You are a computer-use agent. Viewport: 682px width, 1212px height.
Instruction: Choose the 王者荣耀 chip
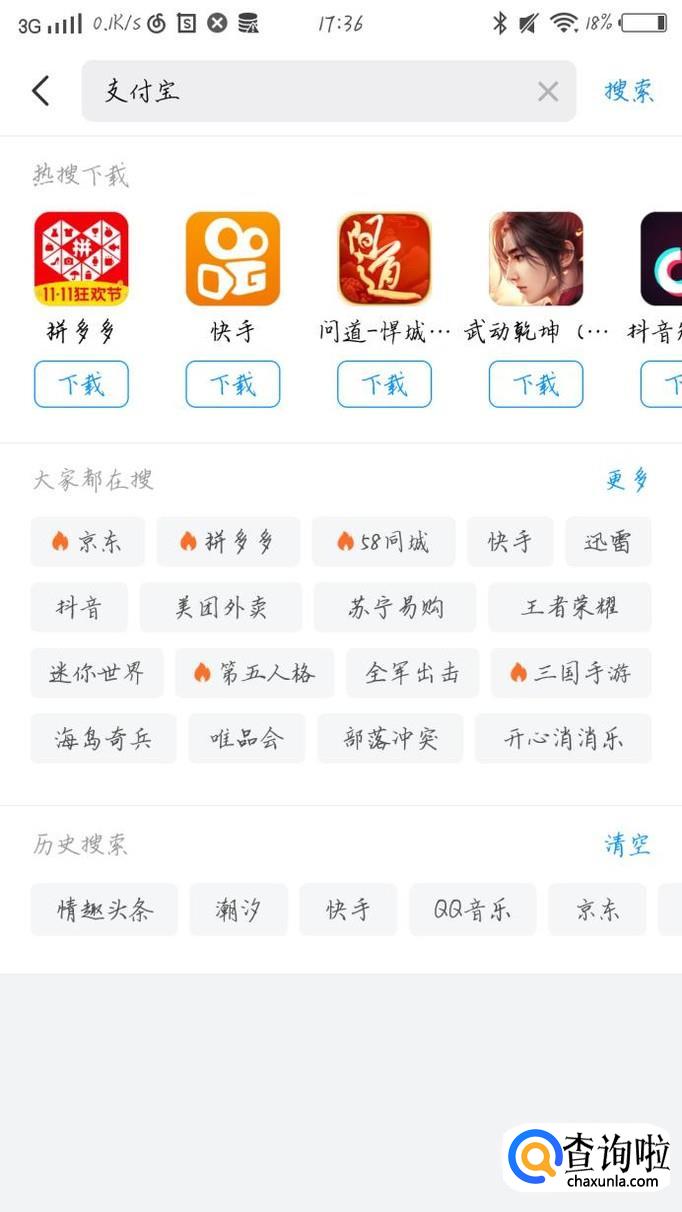coord(569,607)
